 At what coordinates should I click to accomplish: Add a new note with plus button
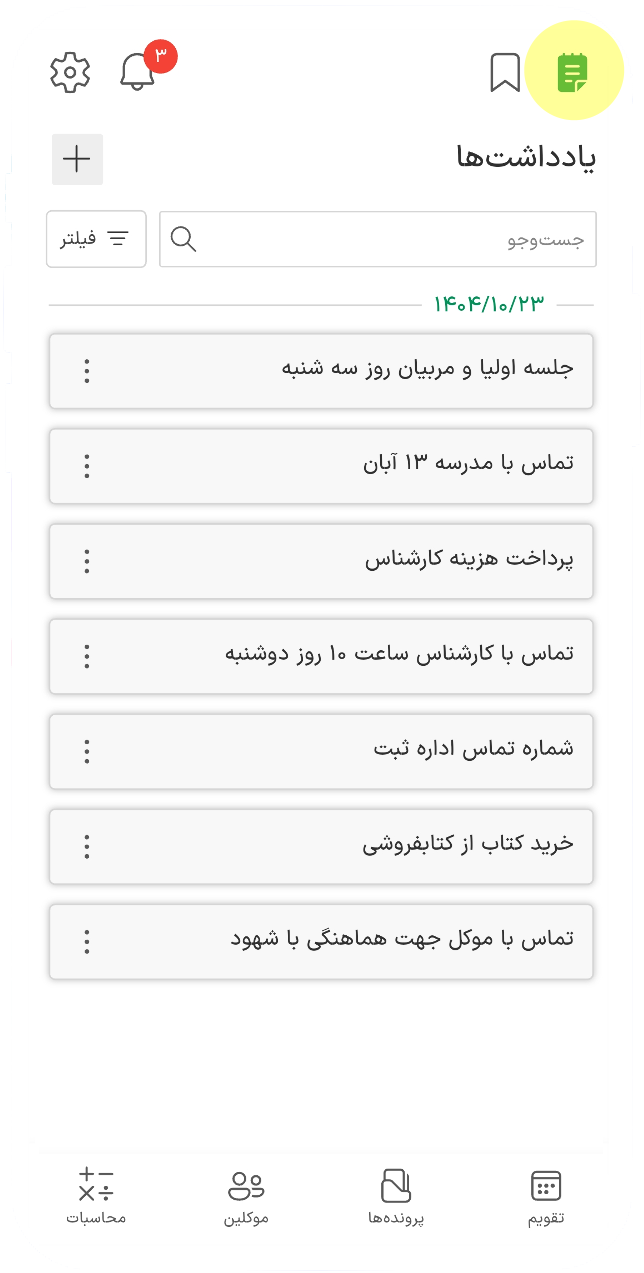coord(77,159)
